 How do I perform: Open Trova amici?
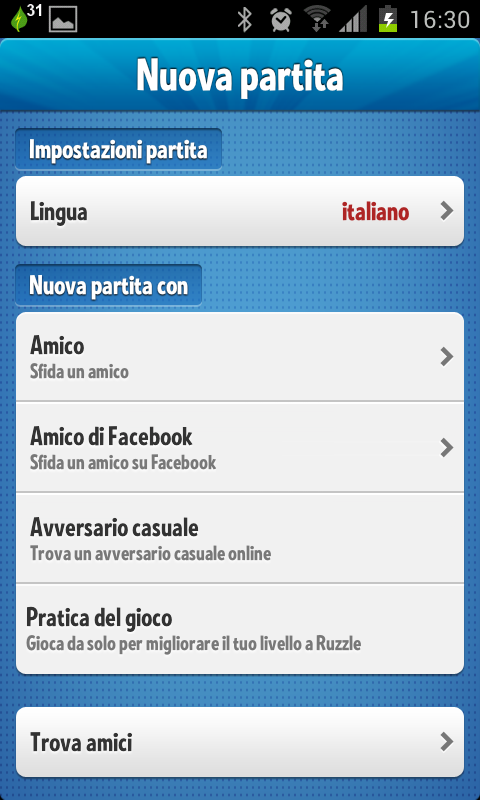click(x=240, y=742)
